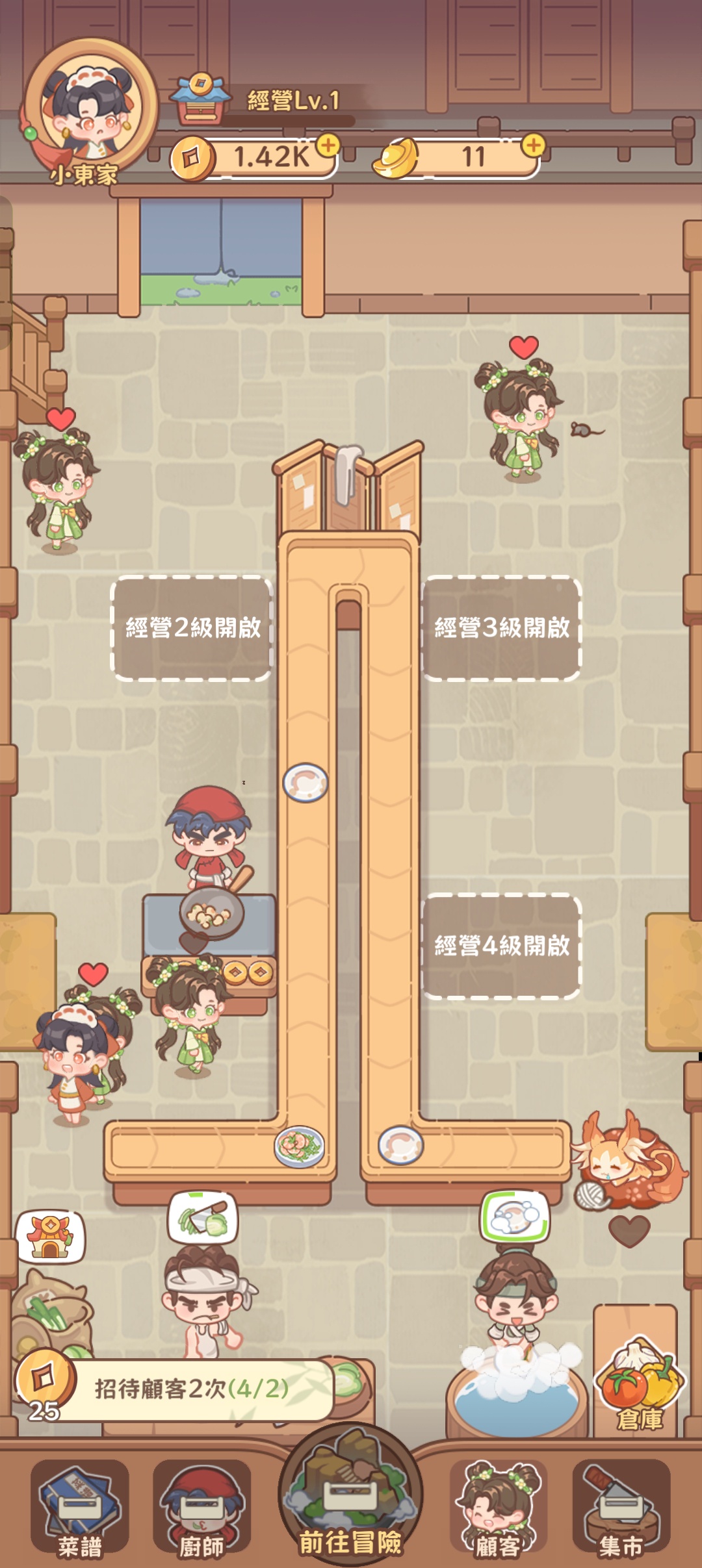Tap the locked 經營4級開啟 table slot
Screen dimensions: 702x1568
(x=502, y=946)
